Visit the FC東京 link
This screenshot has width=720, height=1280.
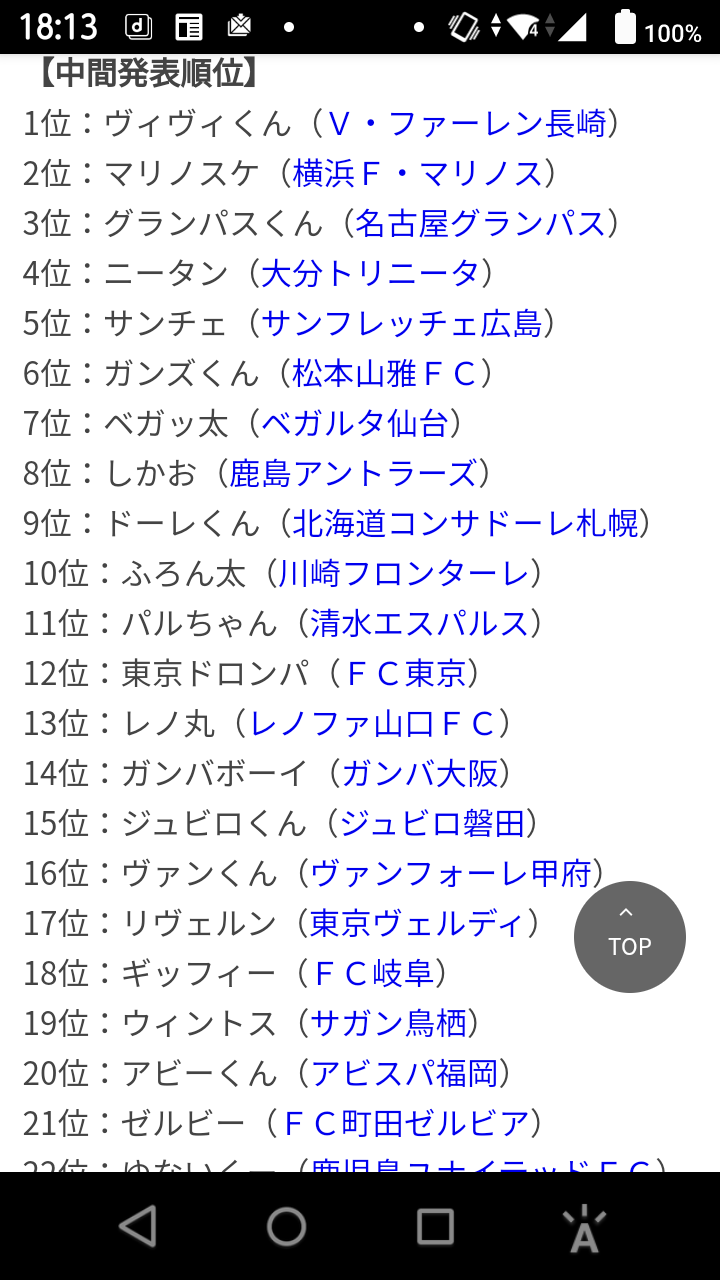(405, 674)
